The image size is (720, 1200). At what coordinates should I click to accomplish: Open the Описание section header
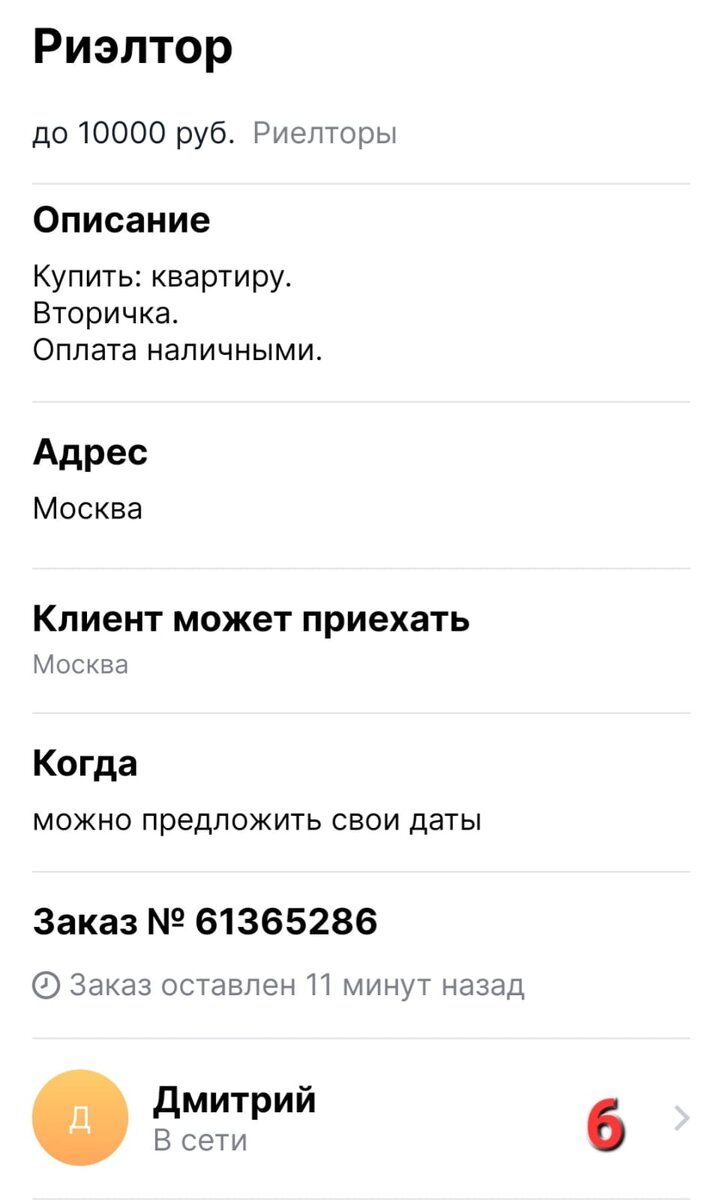[x=122, y=220]
